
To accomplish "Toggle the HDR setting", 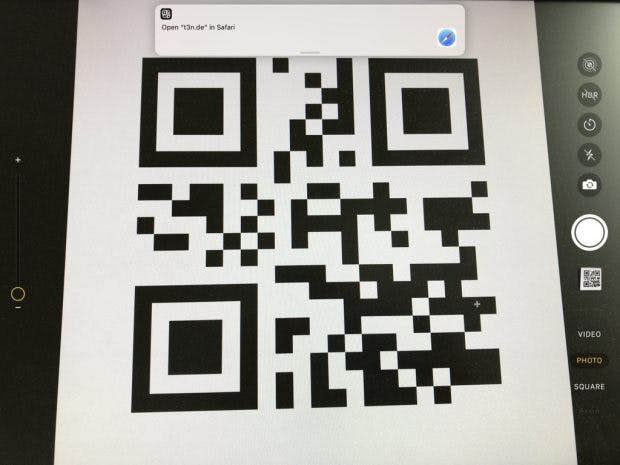I will 589,95.
